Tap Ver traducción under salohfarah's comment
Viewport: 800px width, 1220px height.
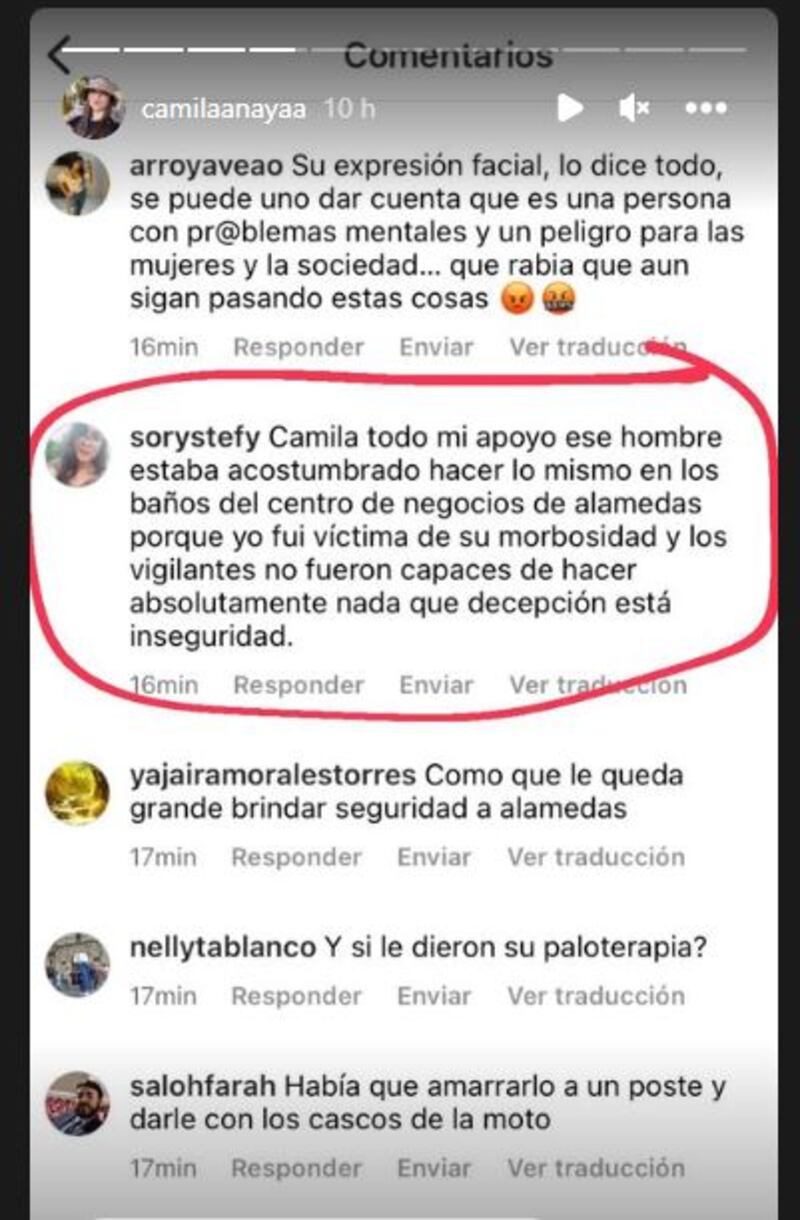coord(598,1167)
